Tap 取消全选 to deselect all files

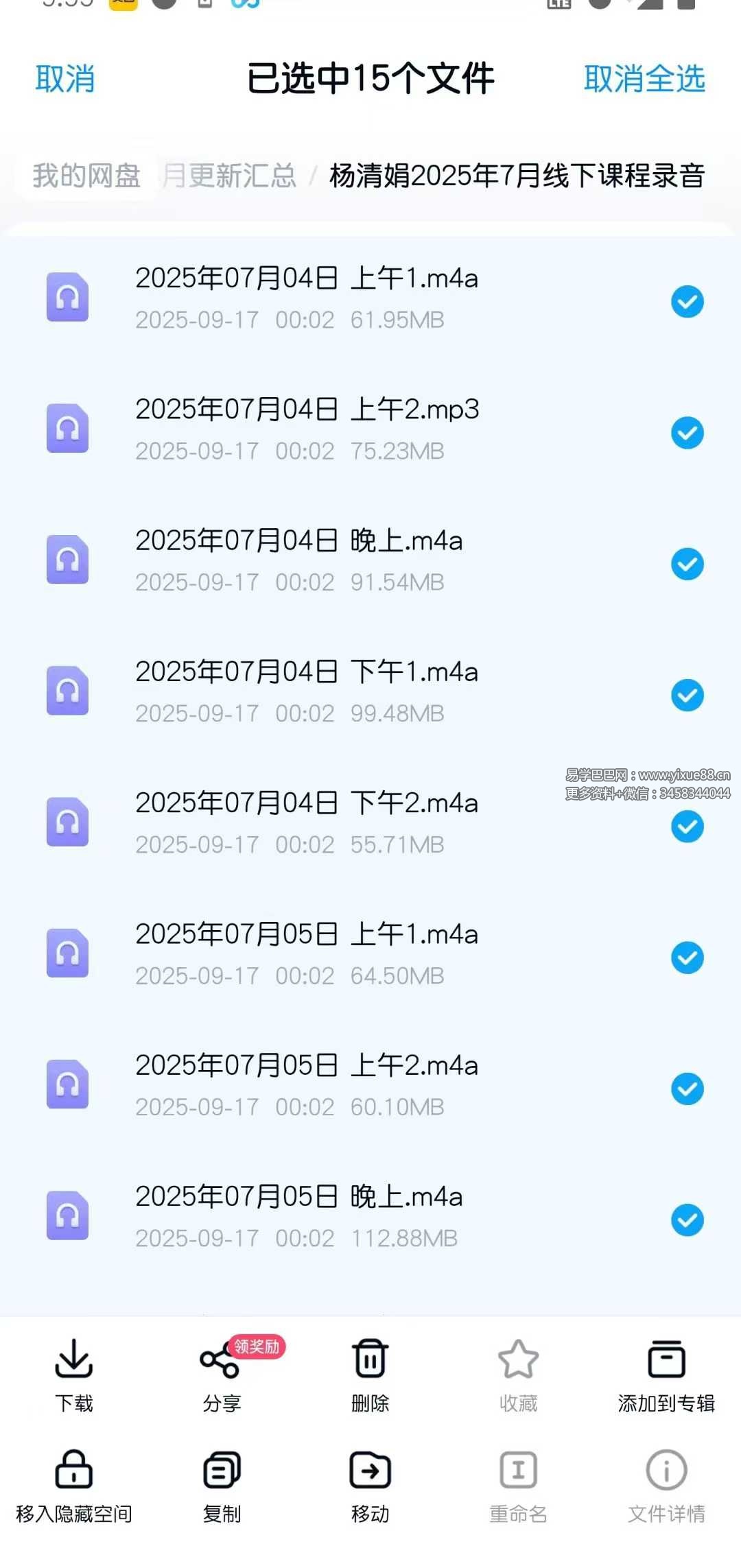(x=644, y=79)
